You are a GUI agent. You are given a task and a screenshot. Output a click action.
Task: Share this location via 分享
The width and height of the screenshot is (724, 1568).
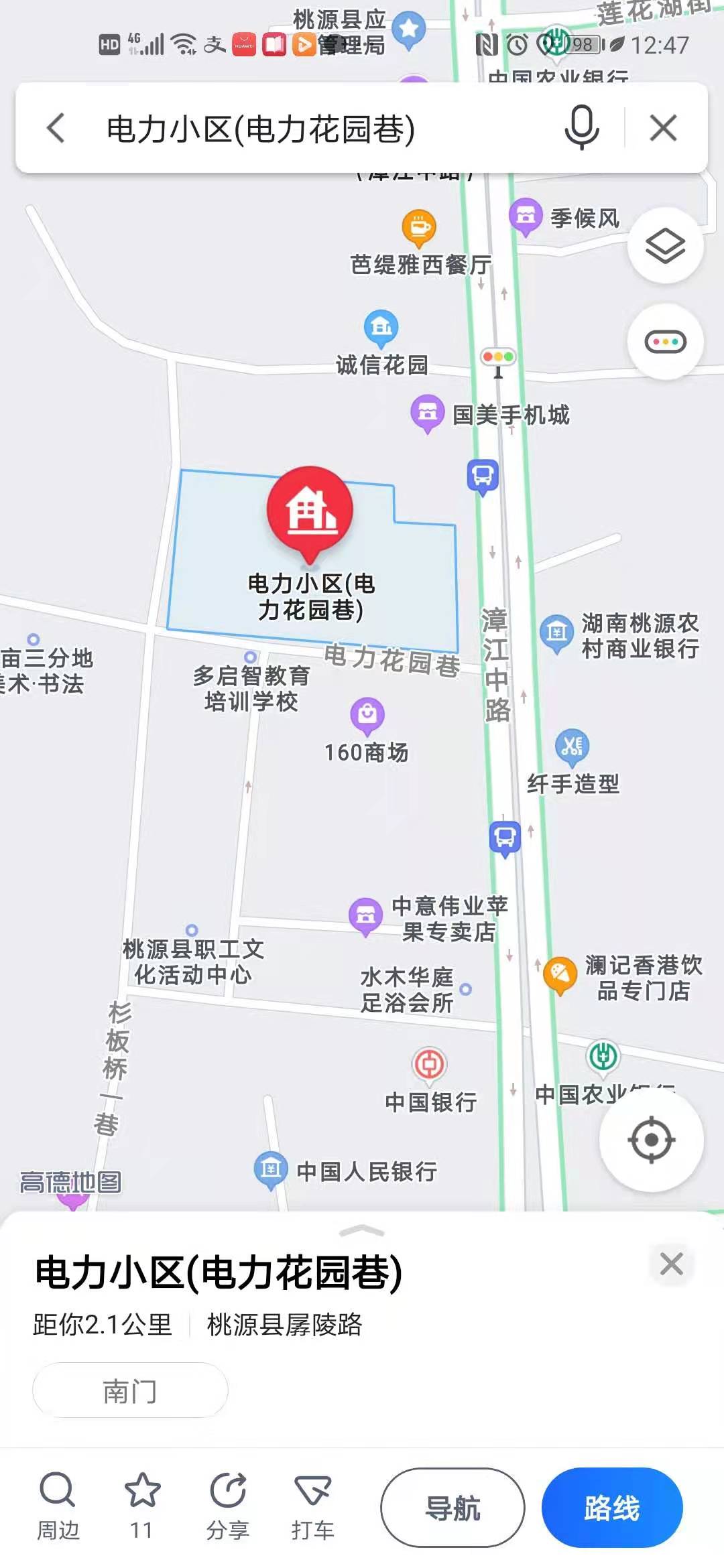(228, 1505)
